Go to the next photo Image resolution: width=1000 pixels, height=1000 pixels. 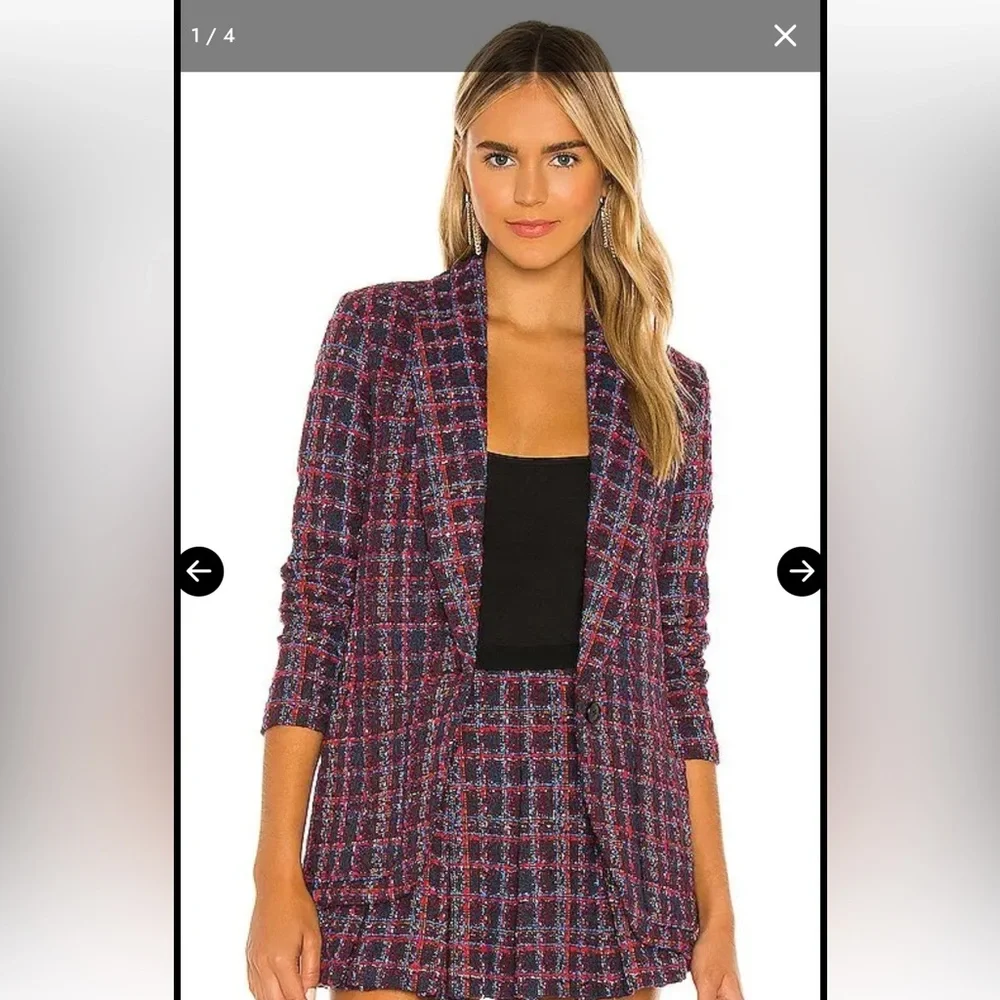[x=799, y=571]
